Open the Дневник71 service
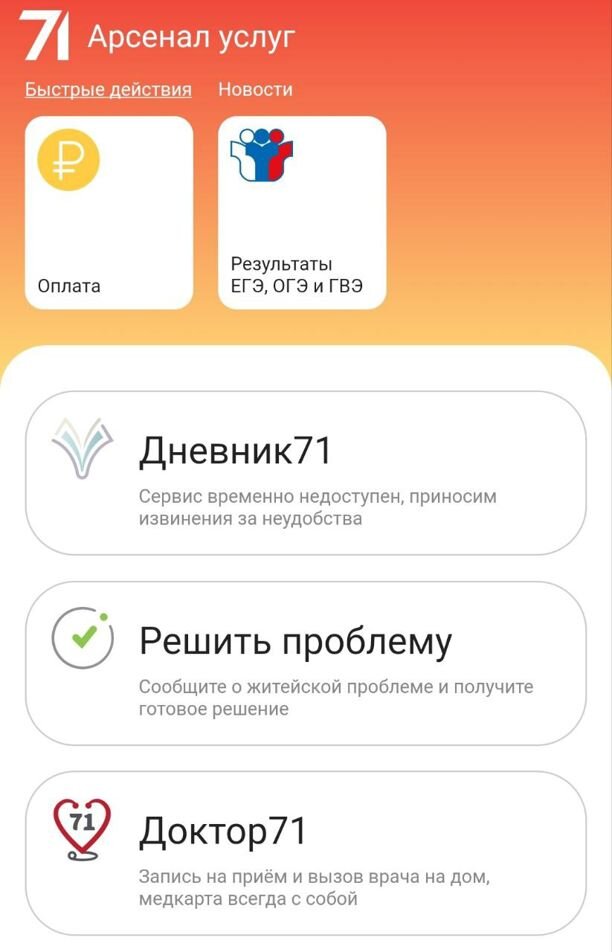 pos(305,473)
